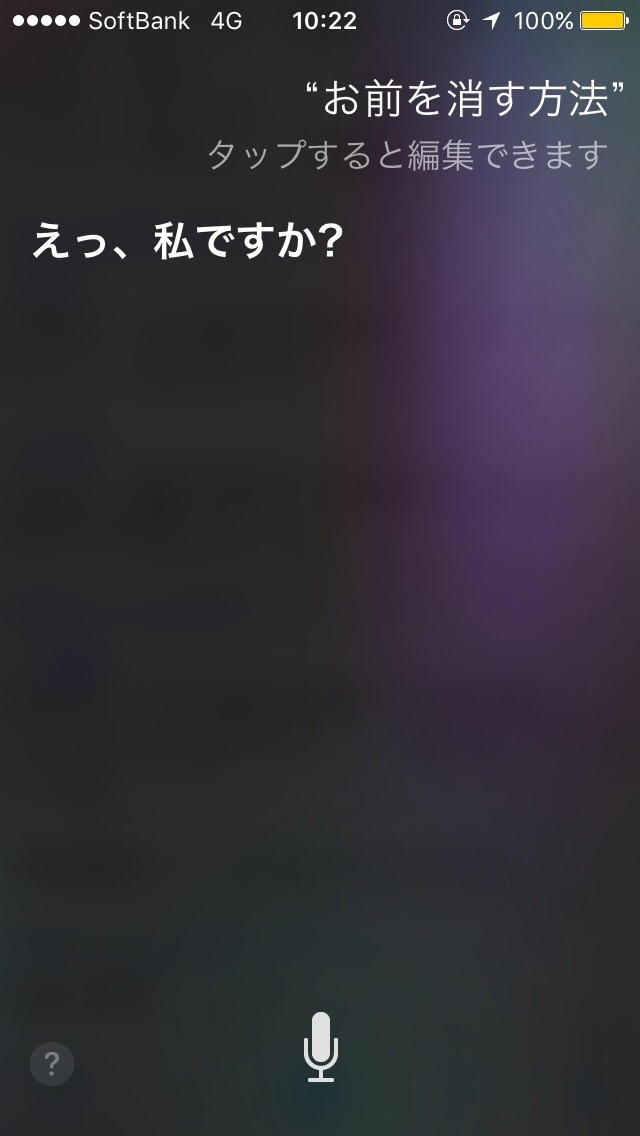
Task: Tap the query "お前を消す方法" to edit it
Action: 465,100
